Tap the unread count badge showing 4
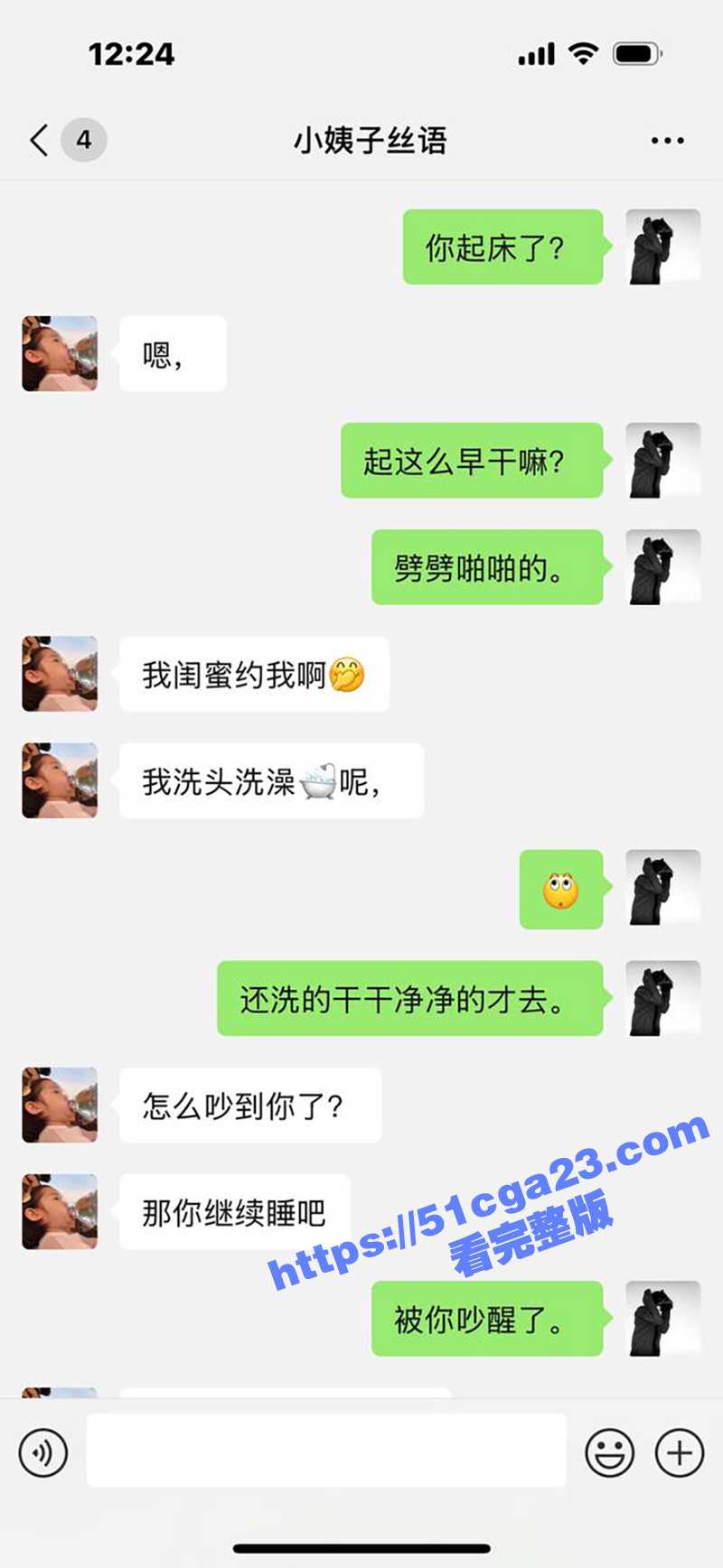723x1568 pixels. [x=84, y=140]
